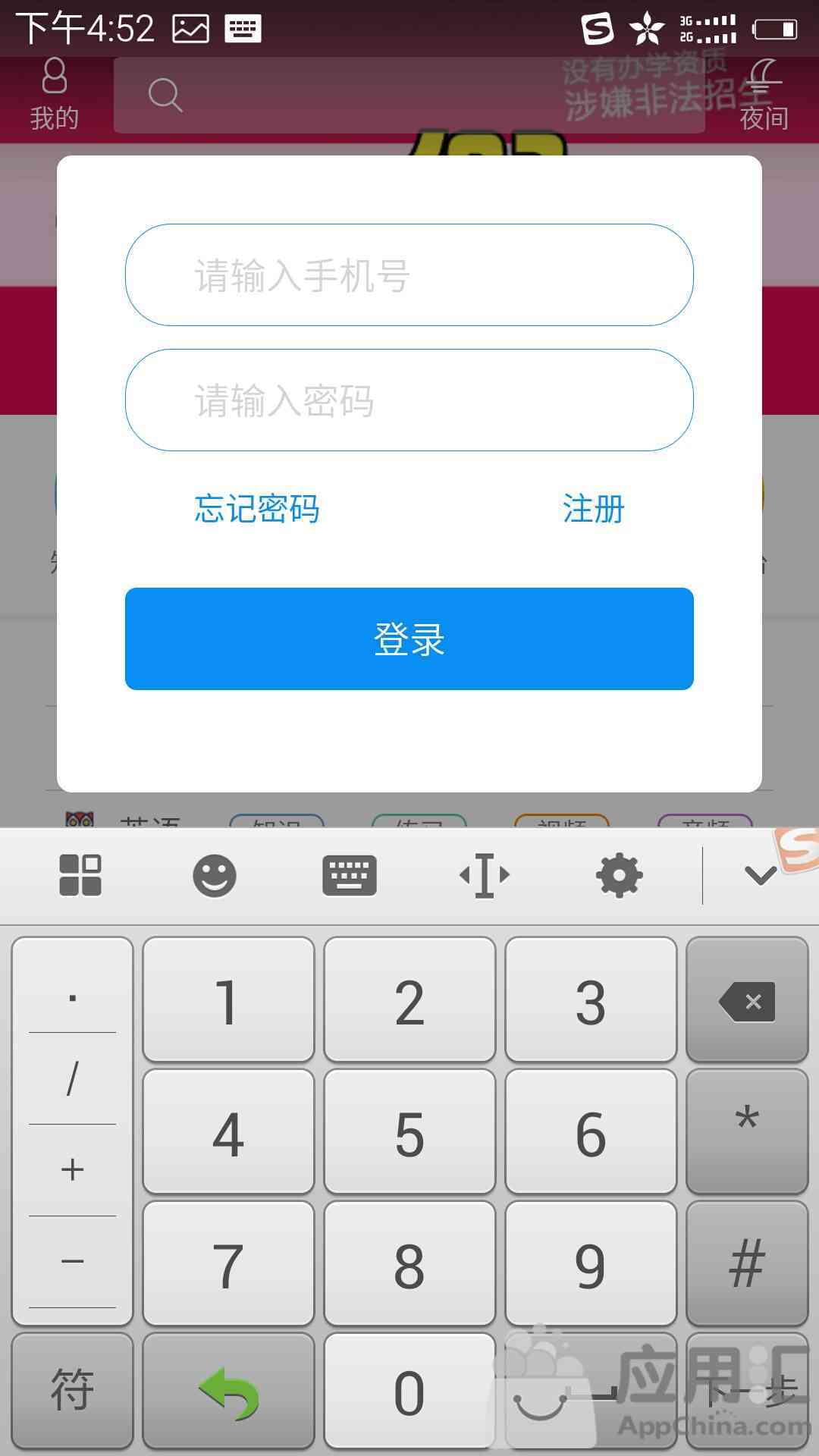Open the register (注册) link

(593, 508)
